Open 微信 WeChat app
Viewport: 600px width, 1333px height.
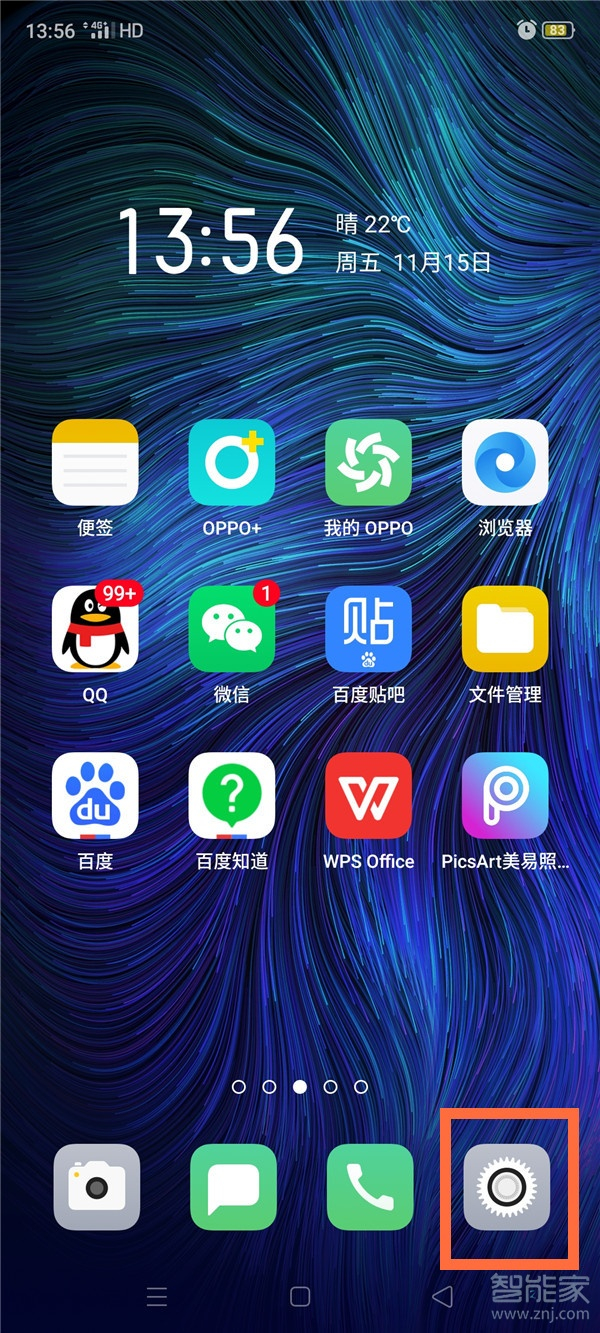tap(231, 629)
